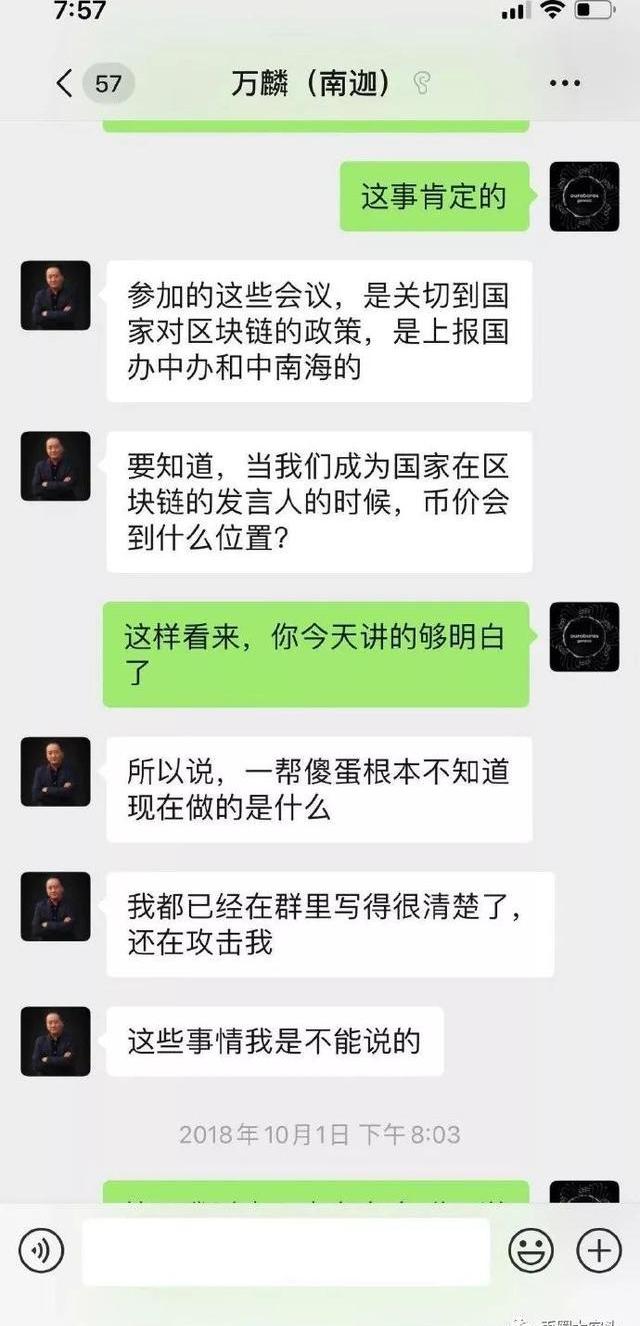Open my avatar beside "这事肯定的"
Screen dimensions: 640x1326
tap(584, 196)
